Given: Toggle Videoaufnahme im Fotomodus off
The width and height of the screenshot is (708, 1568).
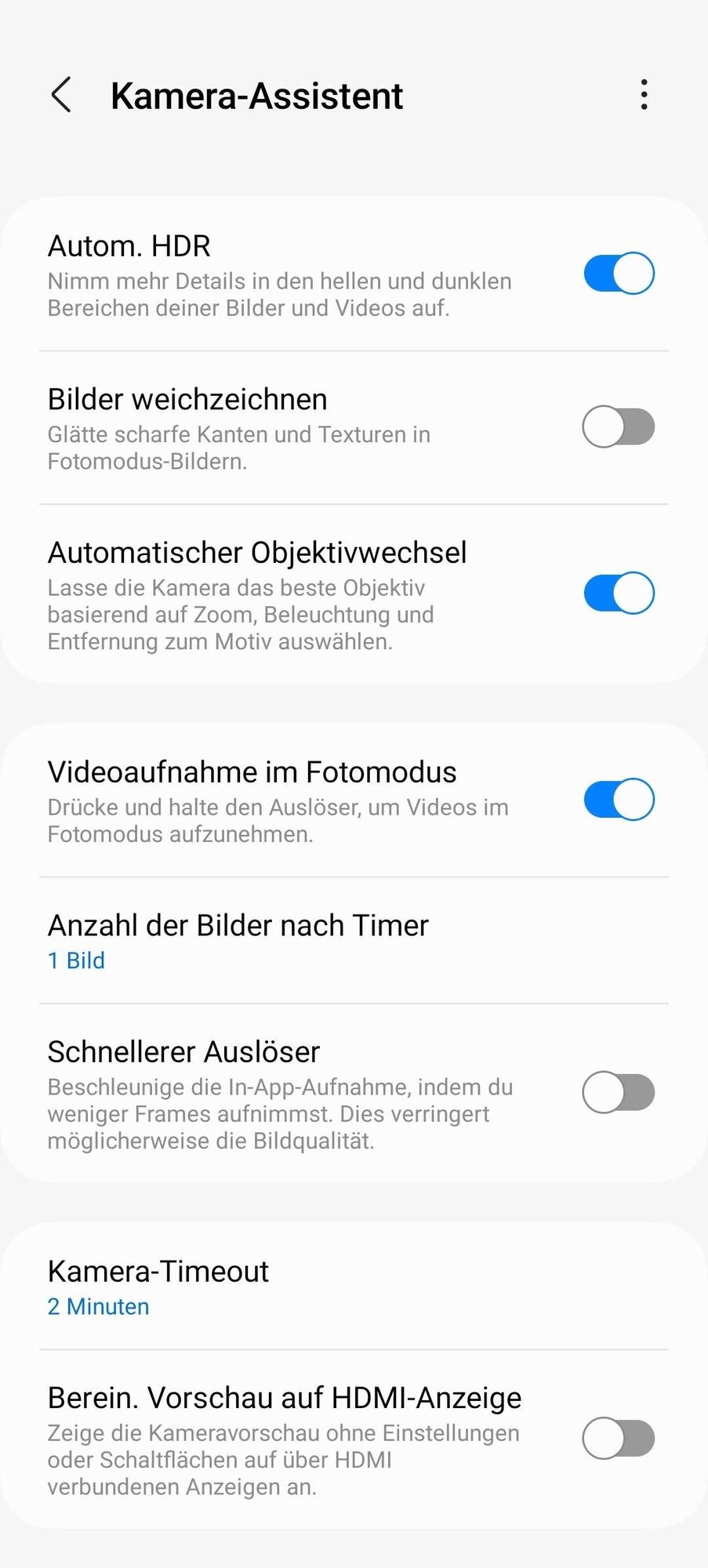Looking at the screenshot, I should coord(619,800).
